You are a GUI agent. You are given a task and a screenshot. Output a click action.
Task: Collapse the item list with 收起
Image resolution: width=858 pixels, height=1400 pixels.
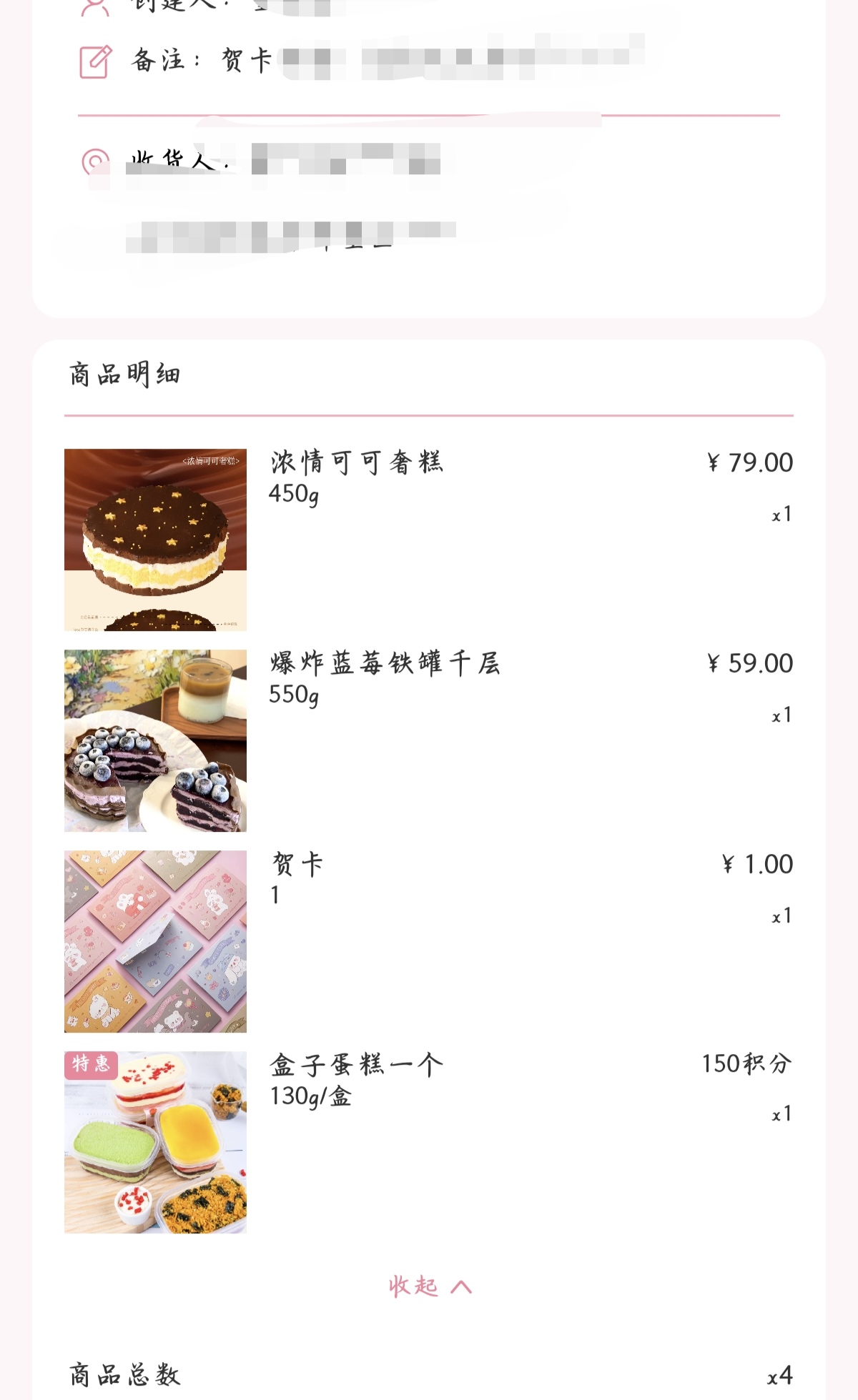(x=429, y=1286)
